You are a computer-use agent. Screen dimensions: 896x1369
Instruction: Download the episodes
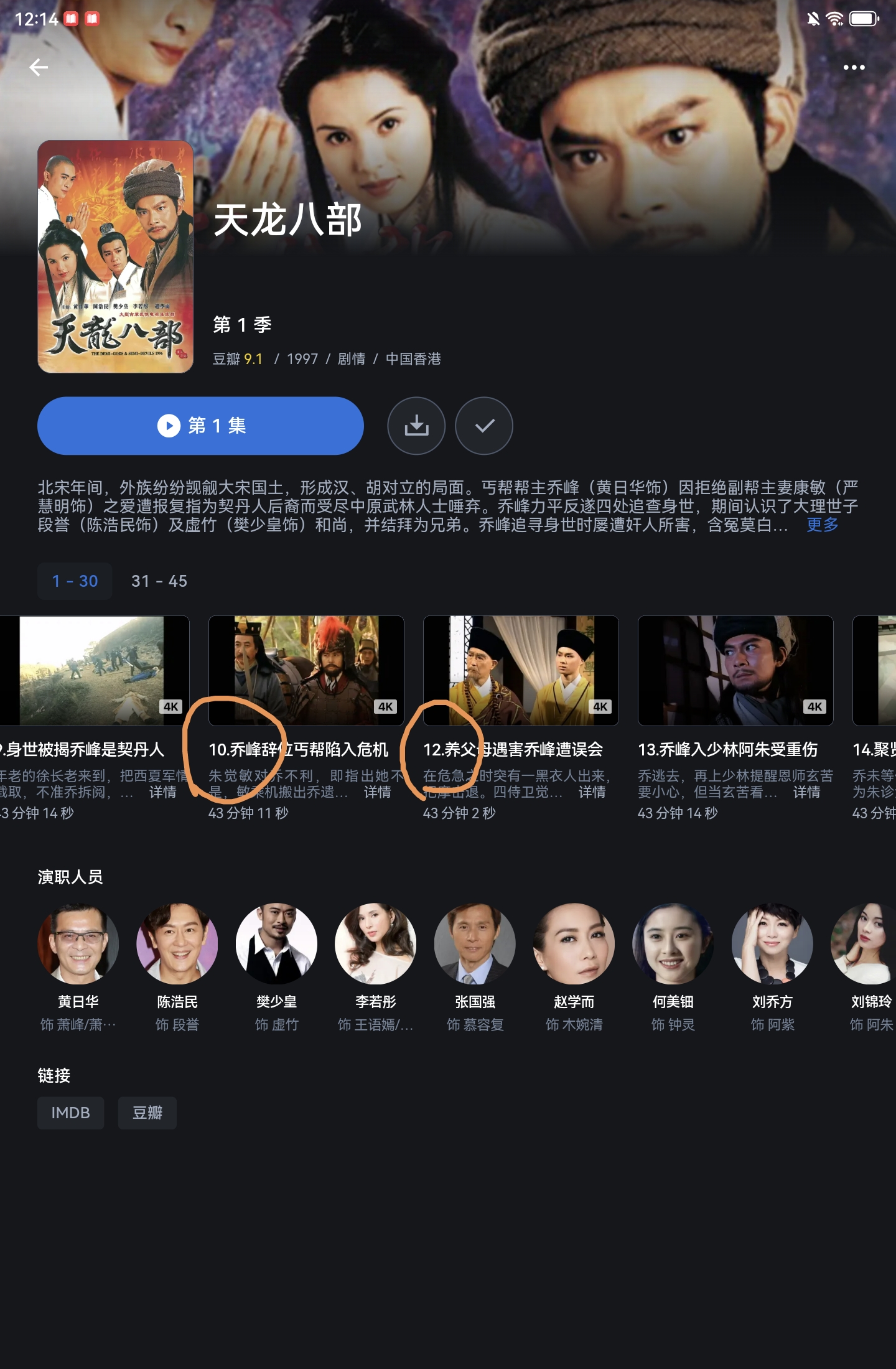416,426
